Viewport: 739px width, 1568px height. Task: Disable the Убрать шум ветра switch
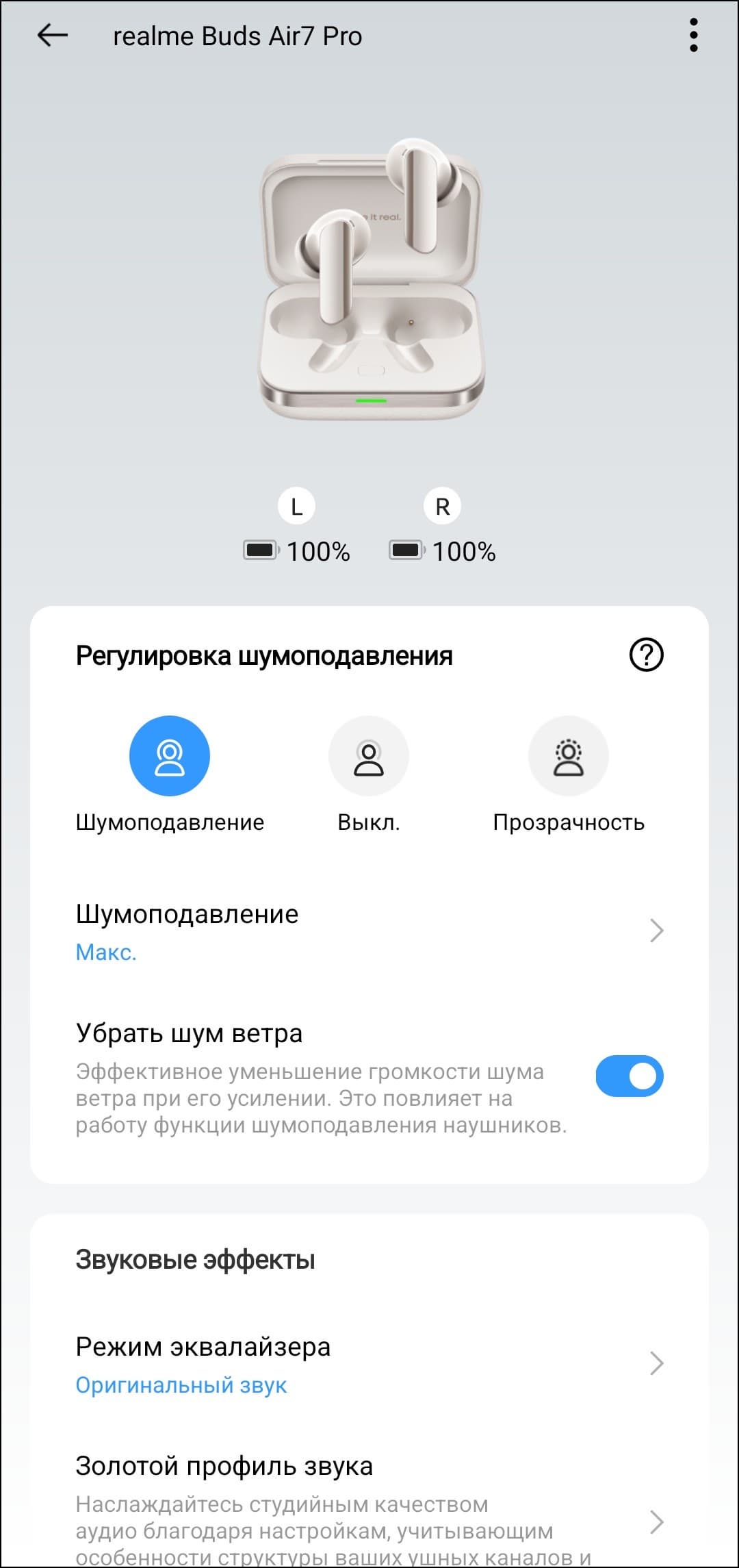pos(629,1076)
